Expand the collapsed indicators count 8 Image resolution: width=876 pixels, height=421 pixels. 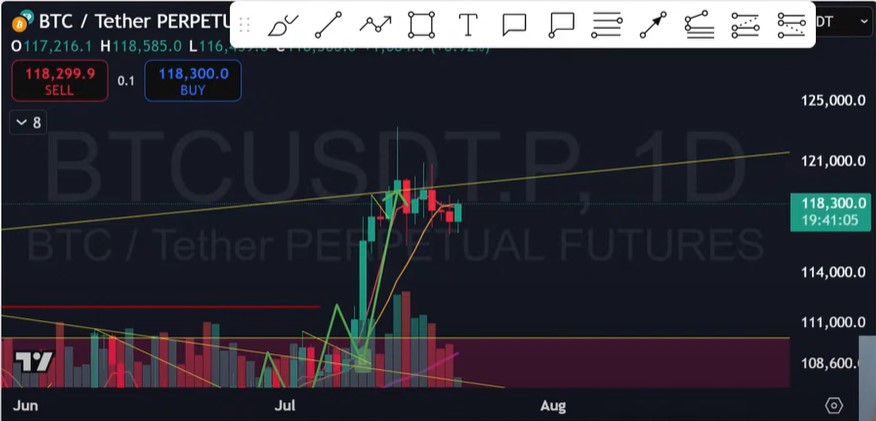[x=28, y=122]
